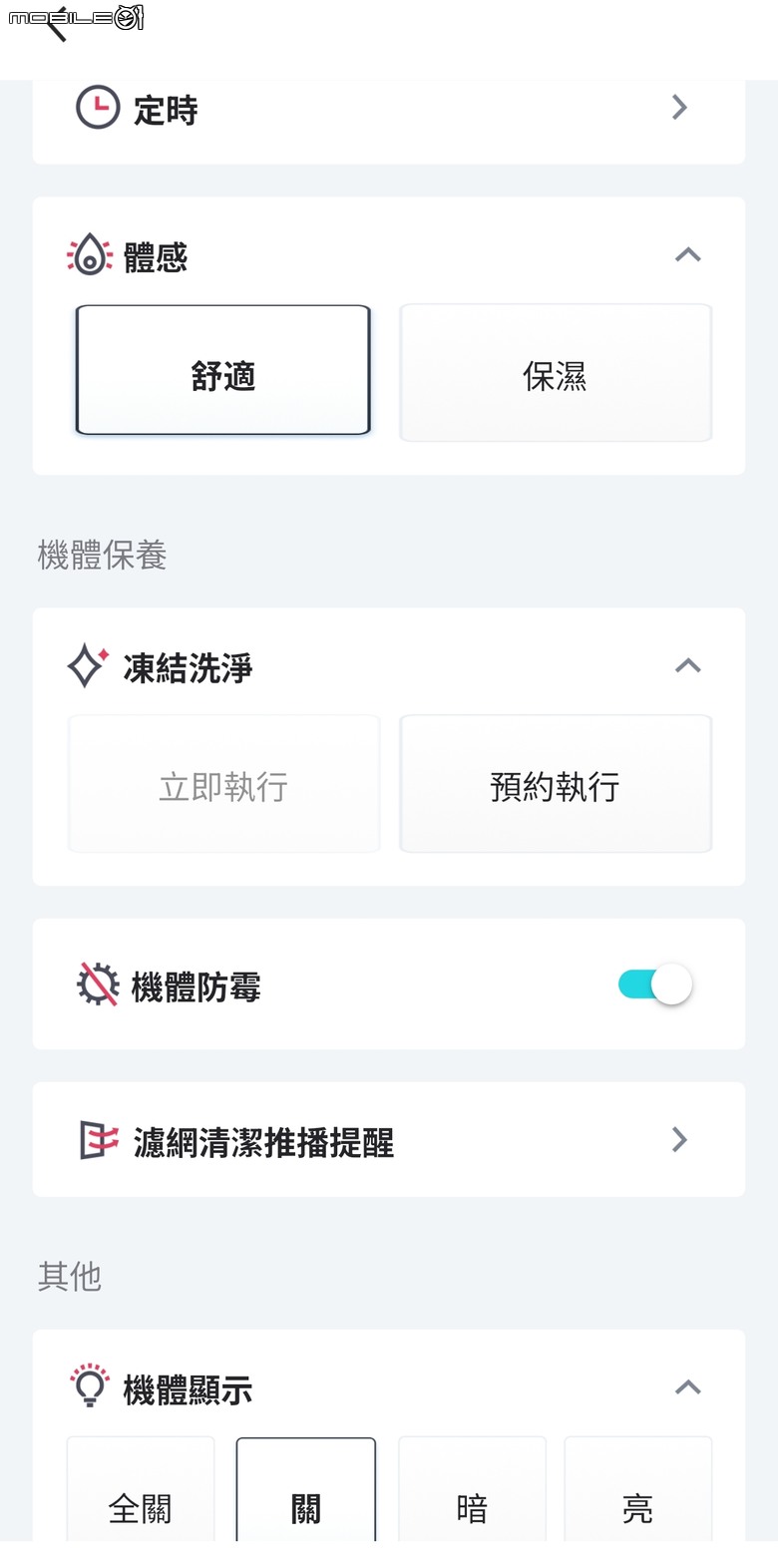Turn off the 機體防霉 switch
The height and width of the screenshot is (1568, 778).
coord(655,984)
